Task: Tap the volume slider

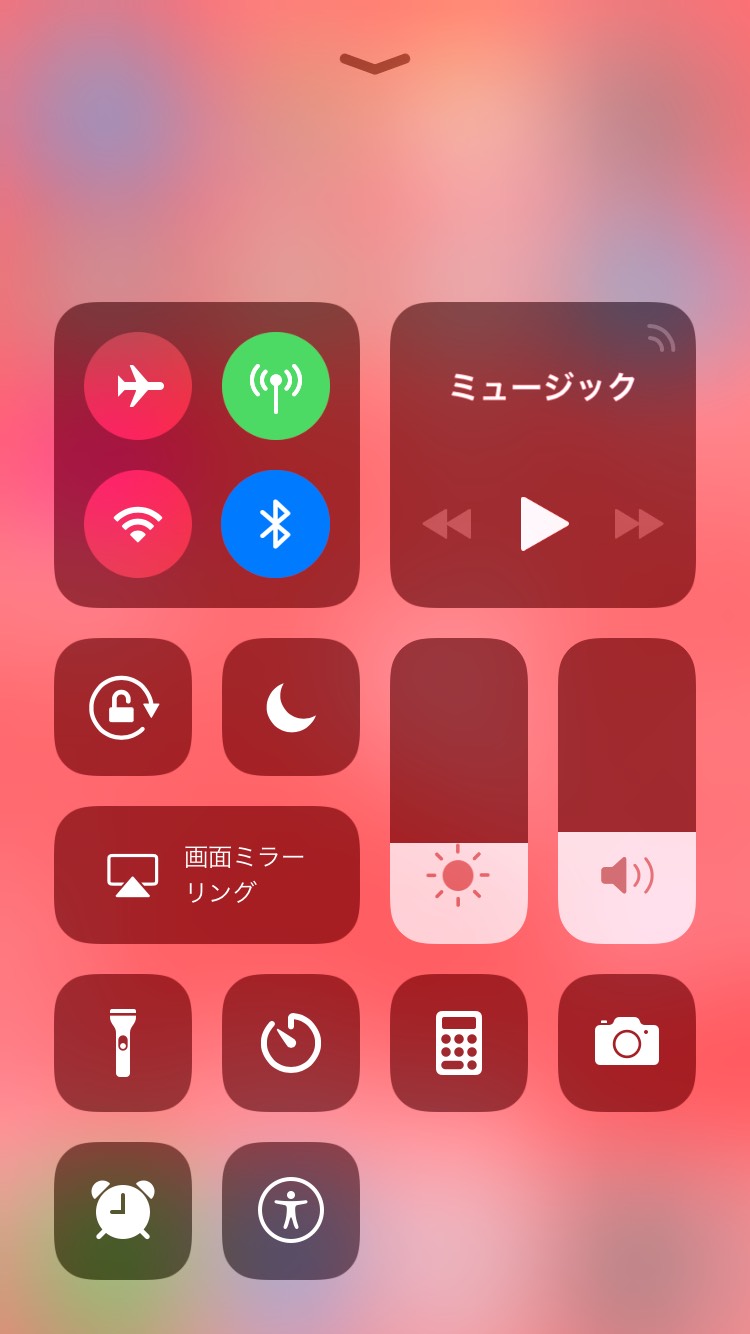Action: (627, 791)
